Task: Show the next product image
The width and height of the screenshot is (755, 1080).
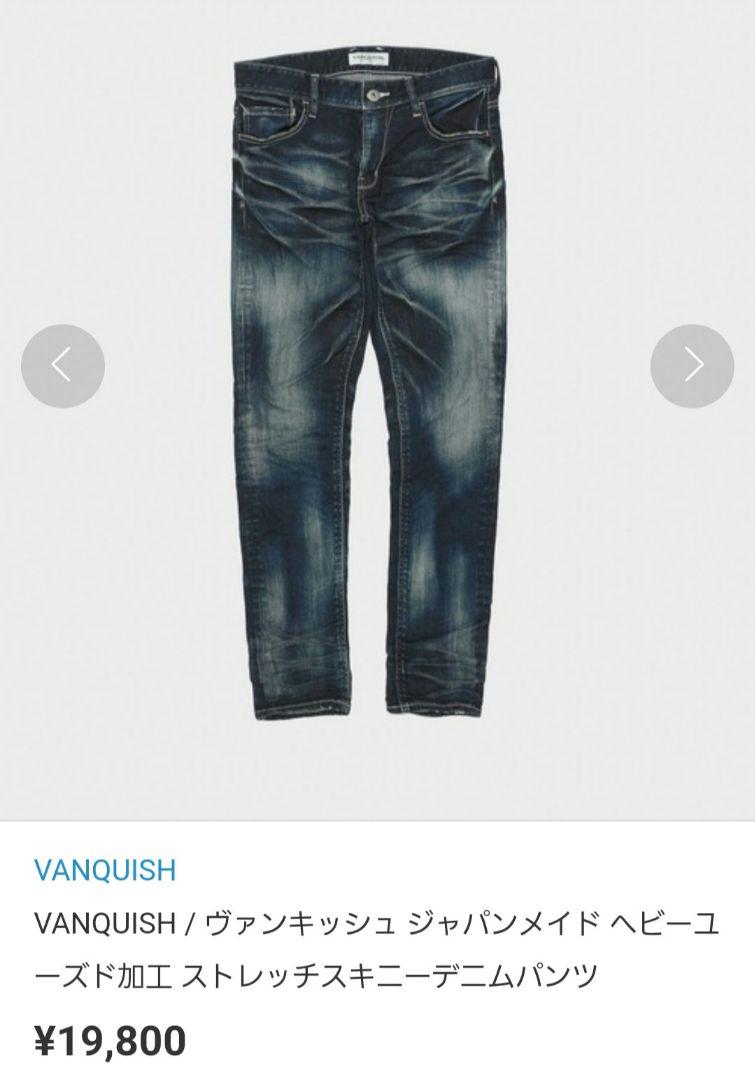Action: tap(692, 366)
